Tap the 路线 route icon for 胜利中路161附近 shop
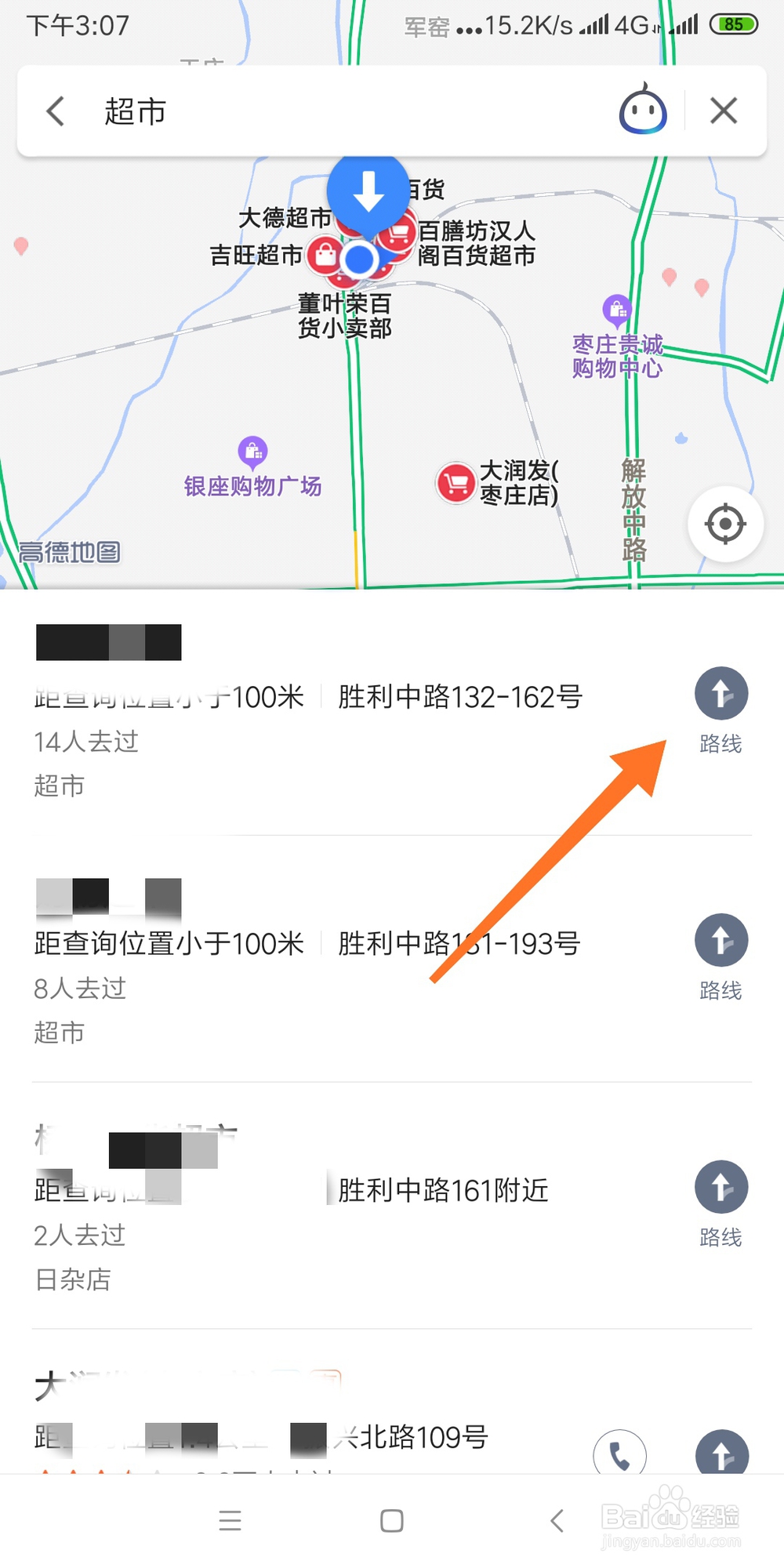The height and width of the screenshot is (1568, 784). click(721, 1187)
